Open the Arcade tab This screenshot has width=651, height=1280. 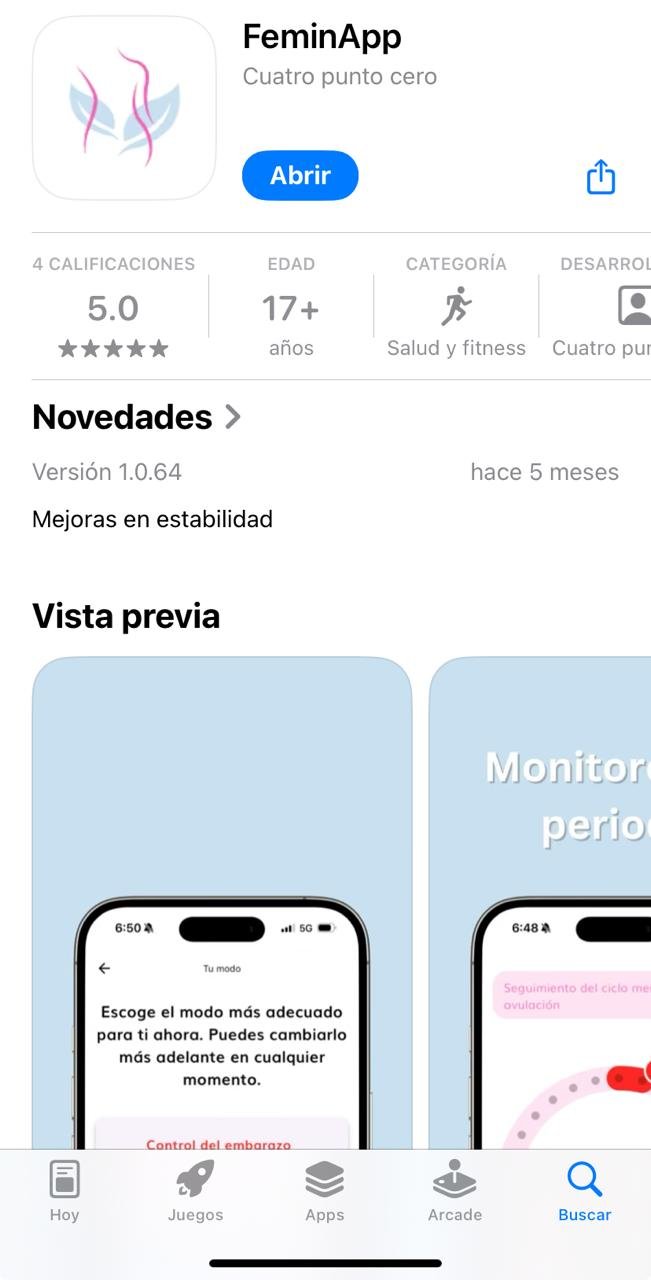455,1192
